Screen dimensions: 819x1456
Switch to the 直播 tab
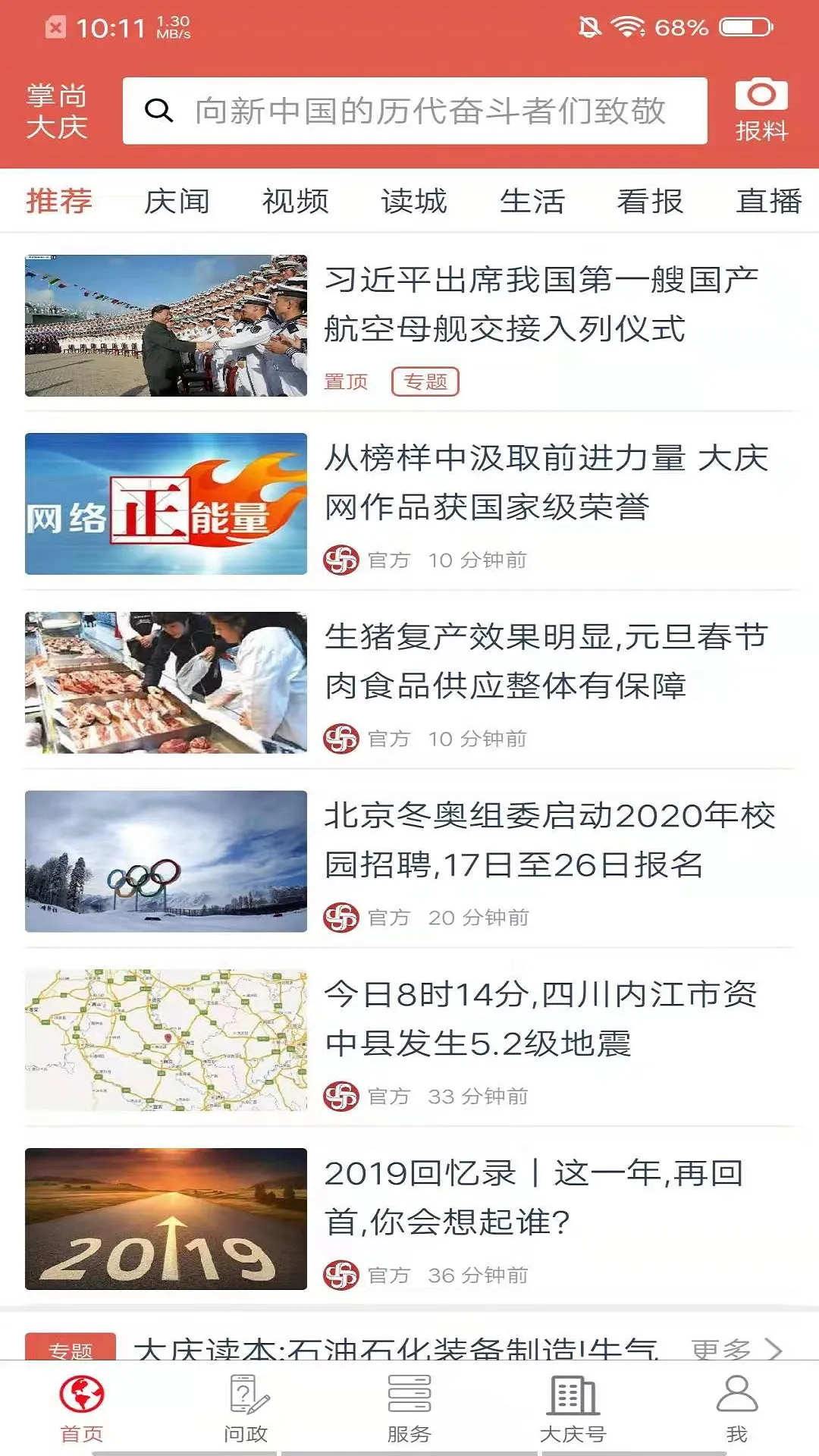point(768,202)
